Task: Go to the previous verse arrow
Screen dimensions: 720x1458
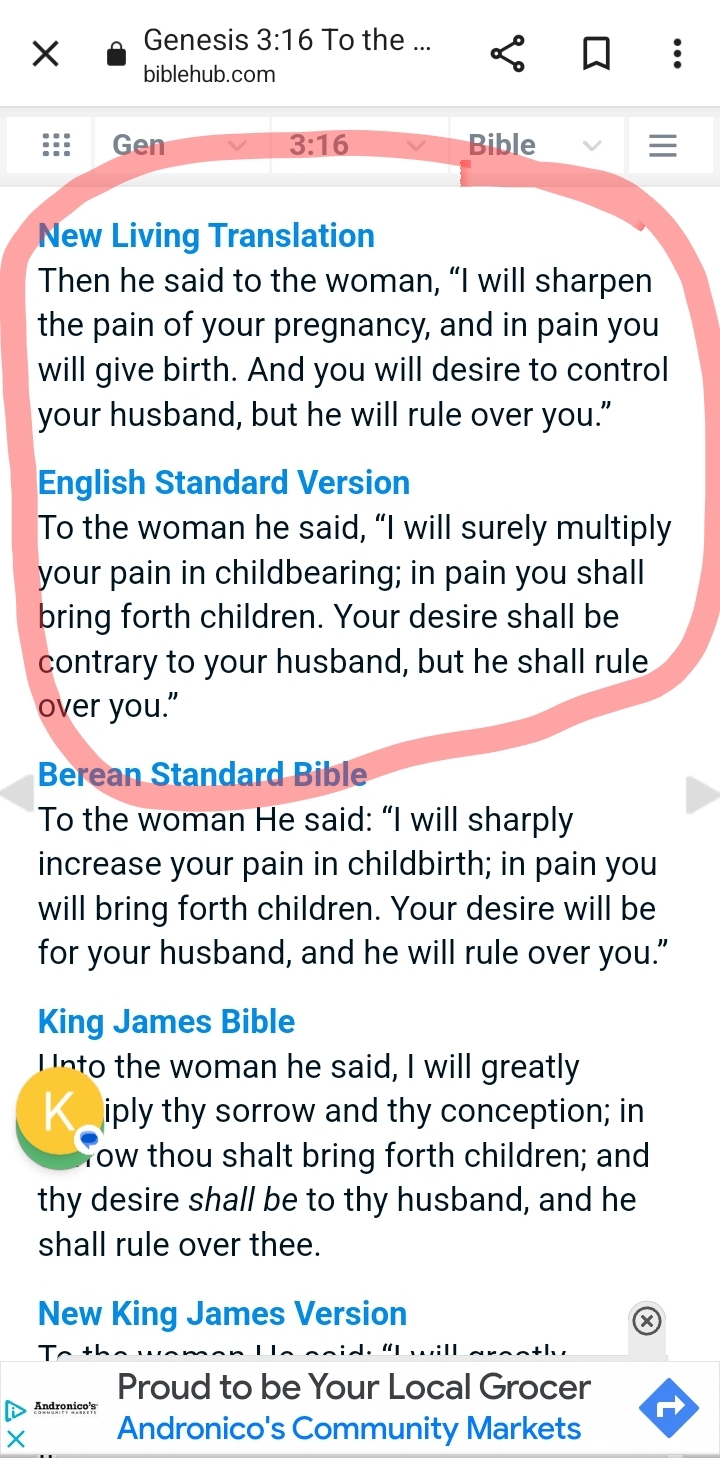Action: point(17,795)
